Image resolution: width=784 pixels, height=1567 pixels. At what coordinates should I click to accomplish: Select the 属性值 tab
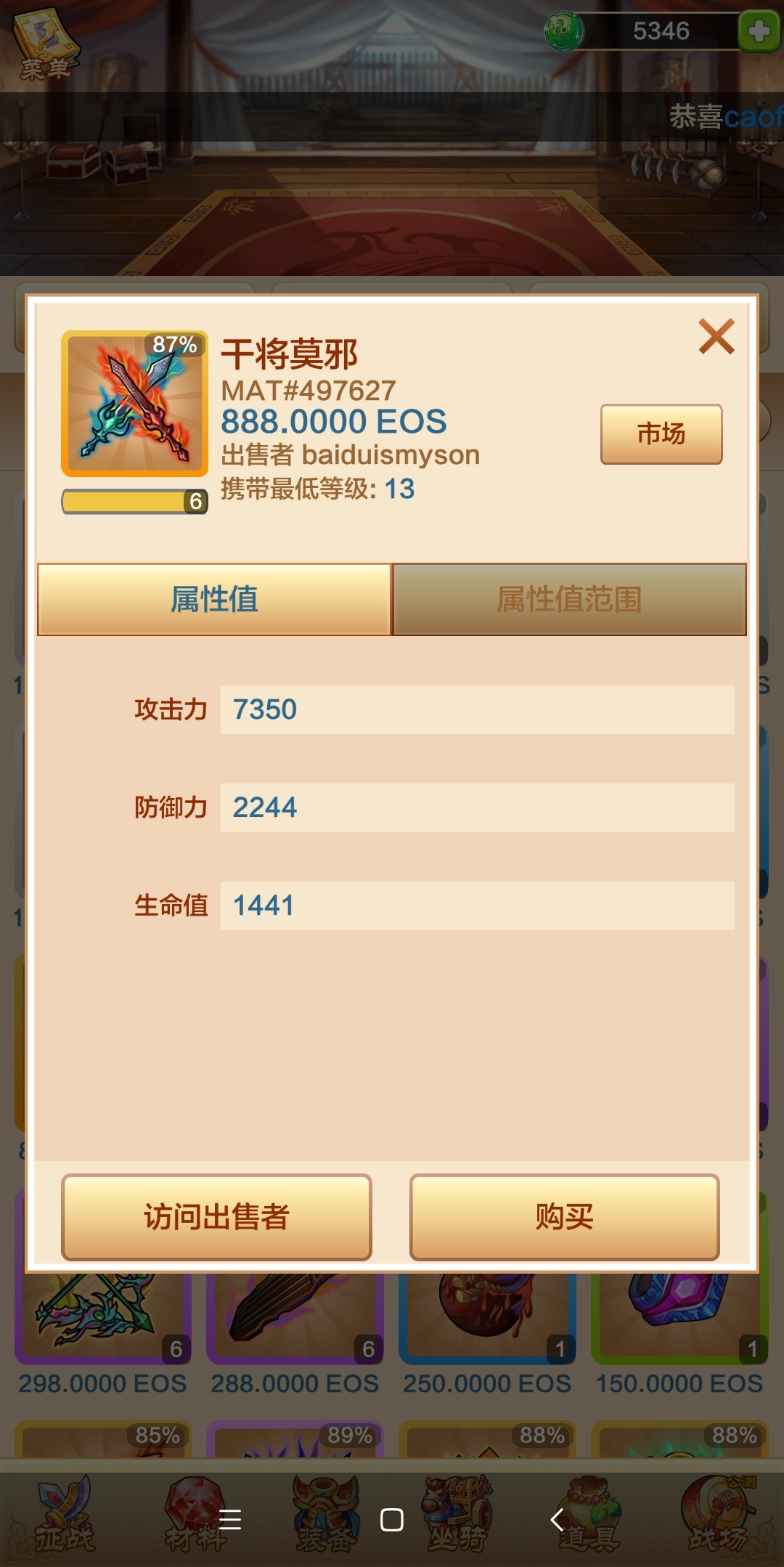click(215, 599)
